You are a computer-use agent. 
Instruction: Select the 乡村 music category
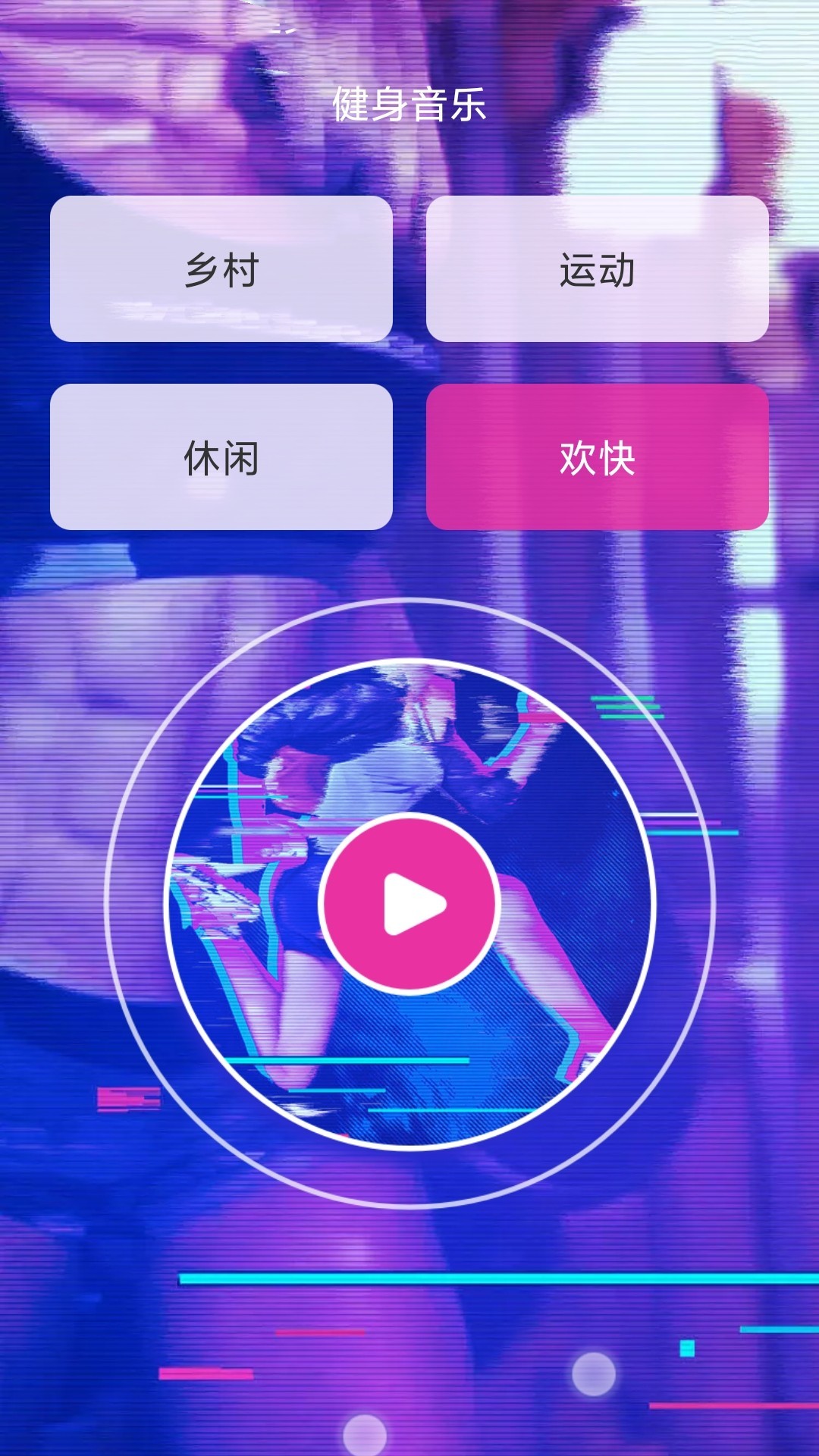pos(221,269)
